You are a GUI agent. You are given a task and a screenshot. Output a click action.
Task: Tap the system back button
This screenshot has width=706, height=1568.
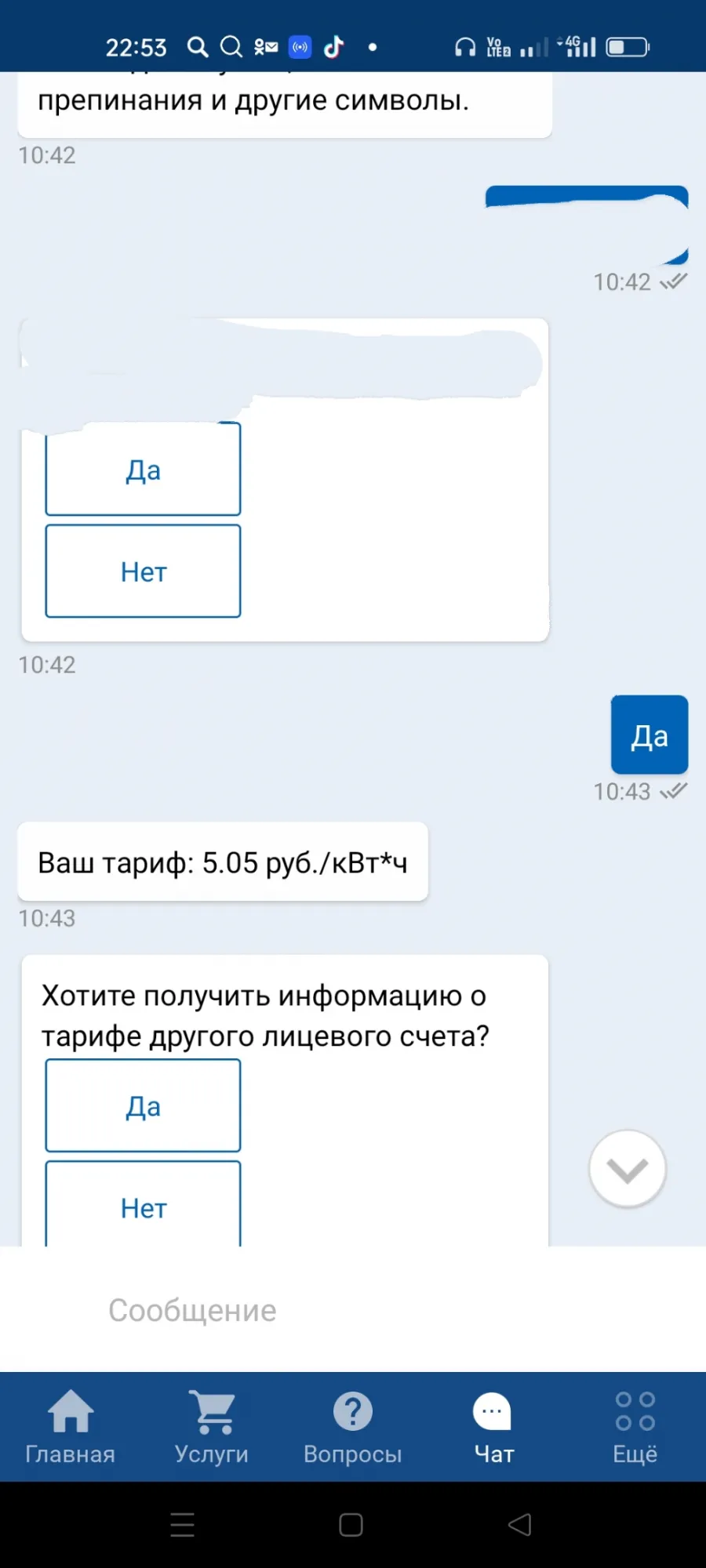click(x=520, y=1525)
